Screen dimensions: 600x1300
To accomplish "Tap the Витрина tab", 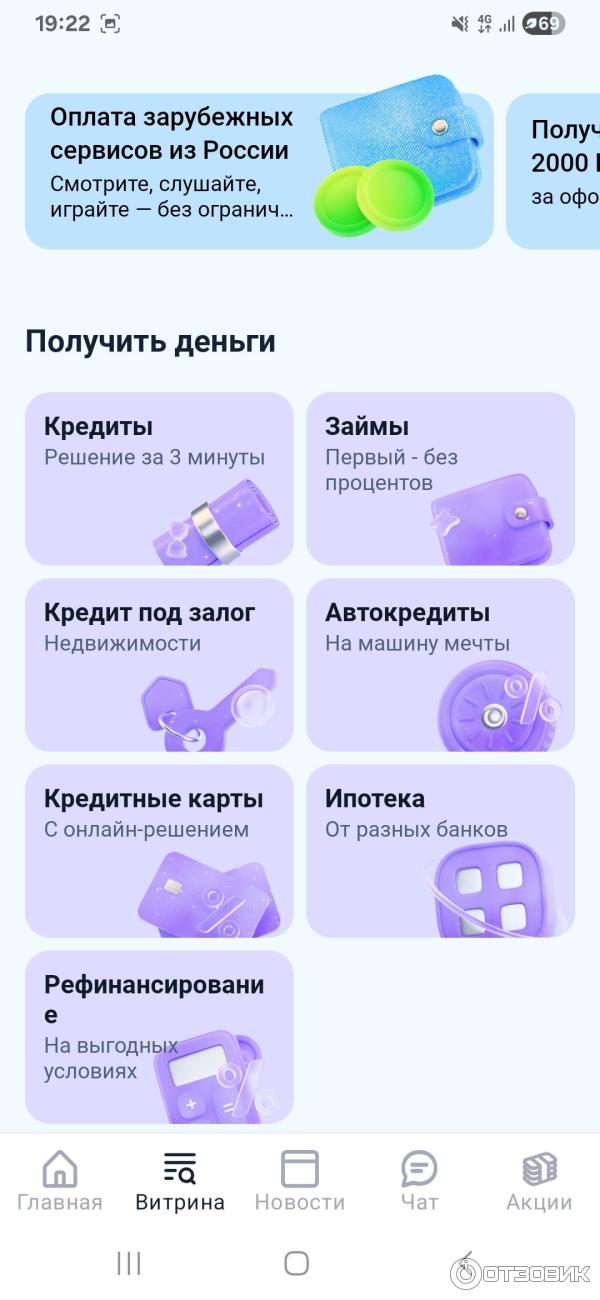I will 180,1181.
